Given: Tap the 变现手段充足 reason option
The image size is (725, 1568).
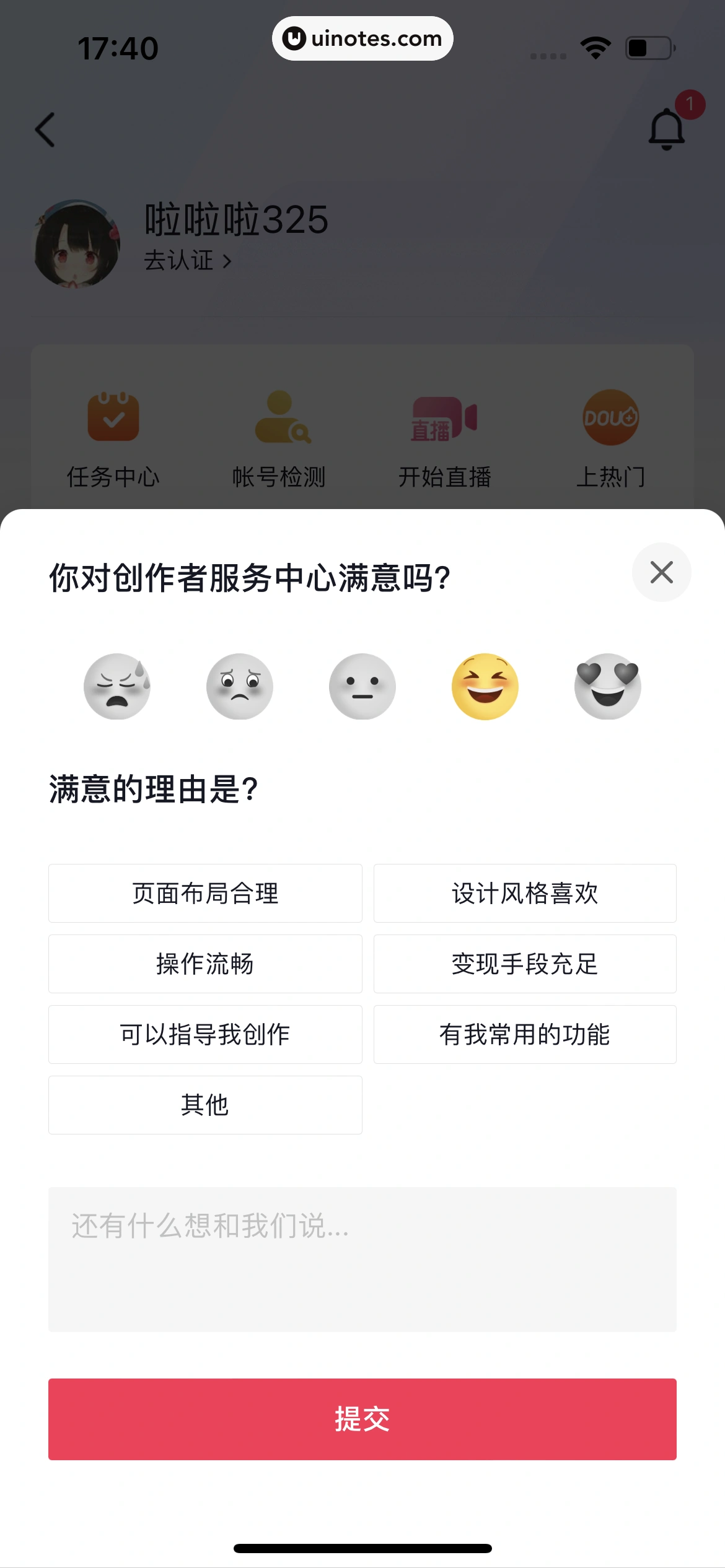Looking at the screenshot, I should click(x=524, y=964).
